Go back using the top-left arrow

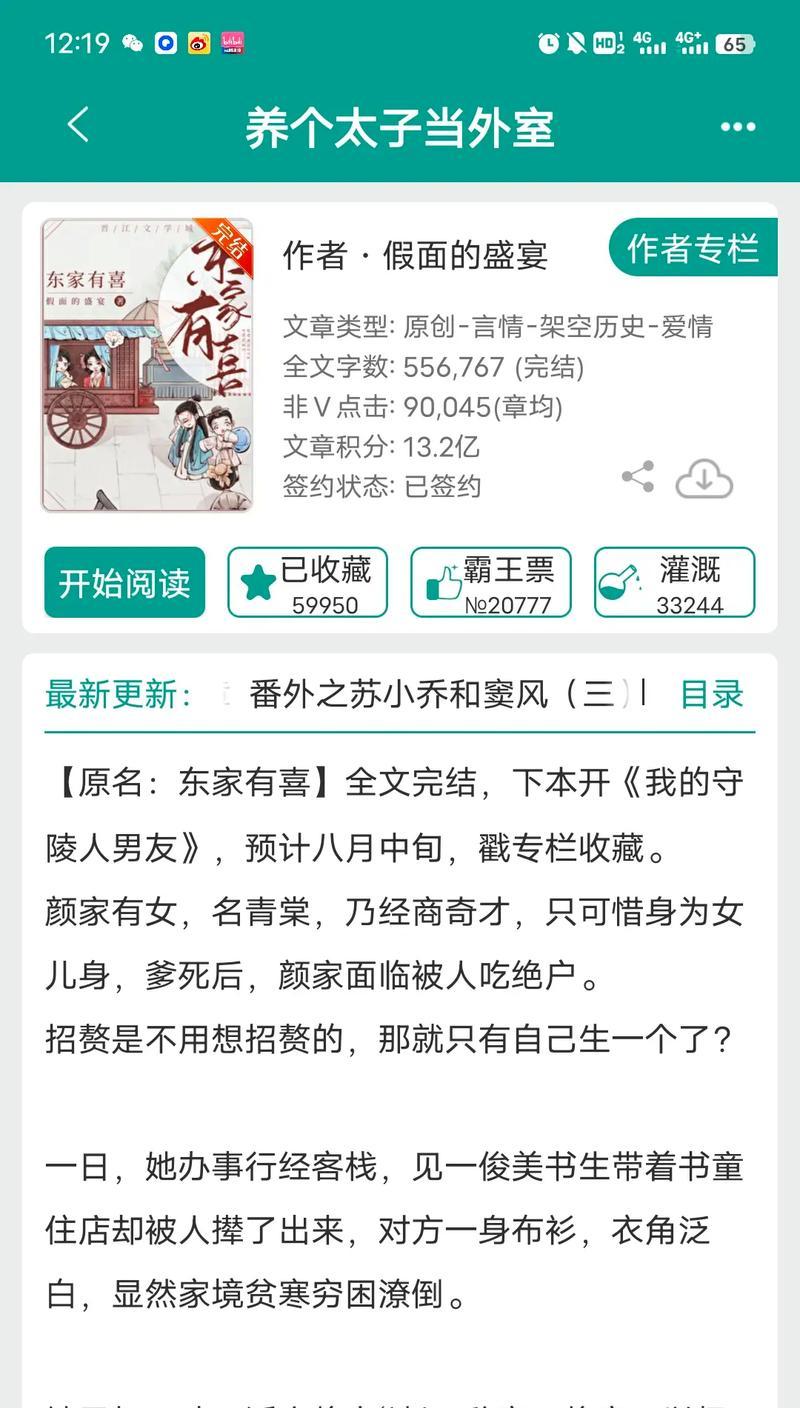pos(78,126)
